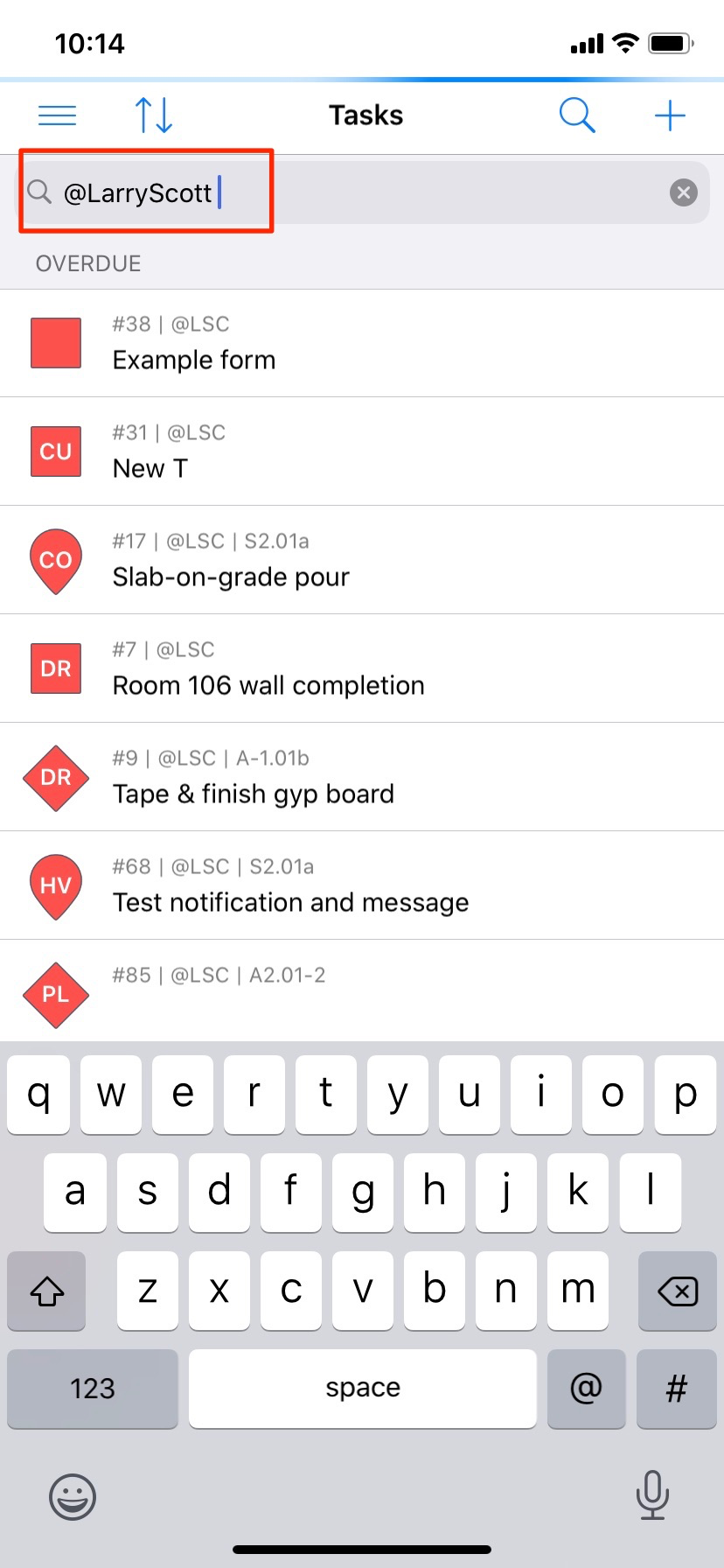The height and width of the screenshot is (1568, 724).
Task: Switch keyboard to 123 numbers
Action: (93, 1389)
